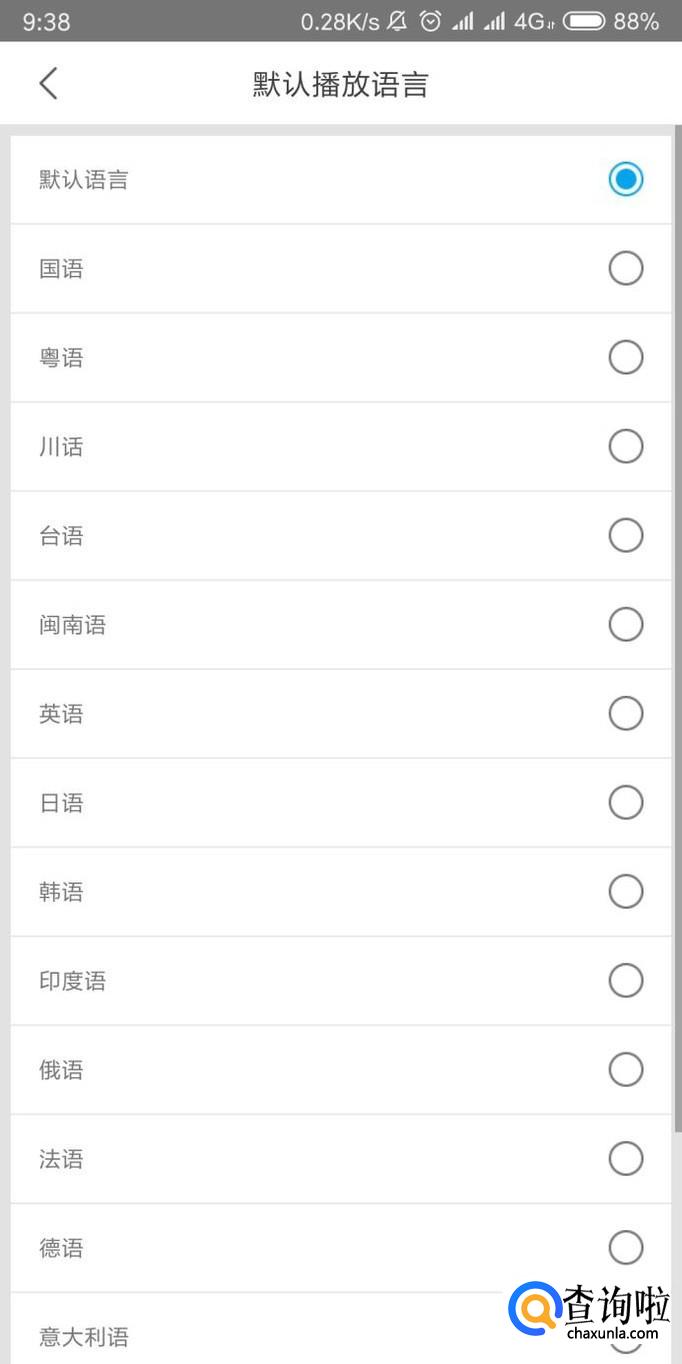This screenshot has width=682, height=1364.
Task: Select 粤语 as default language
Action: point(625,357)
